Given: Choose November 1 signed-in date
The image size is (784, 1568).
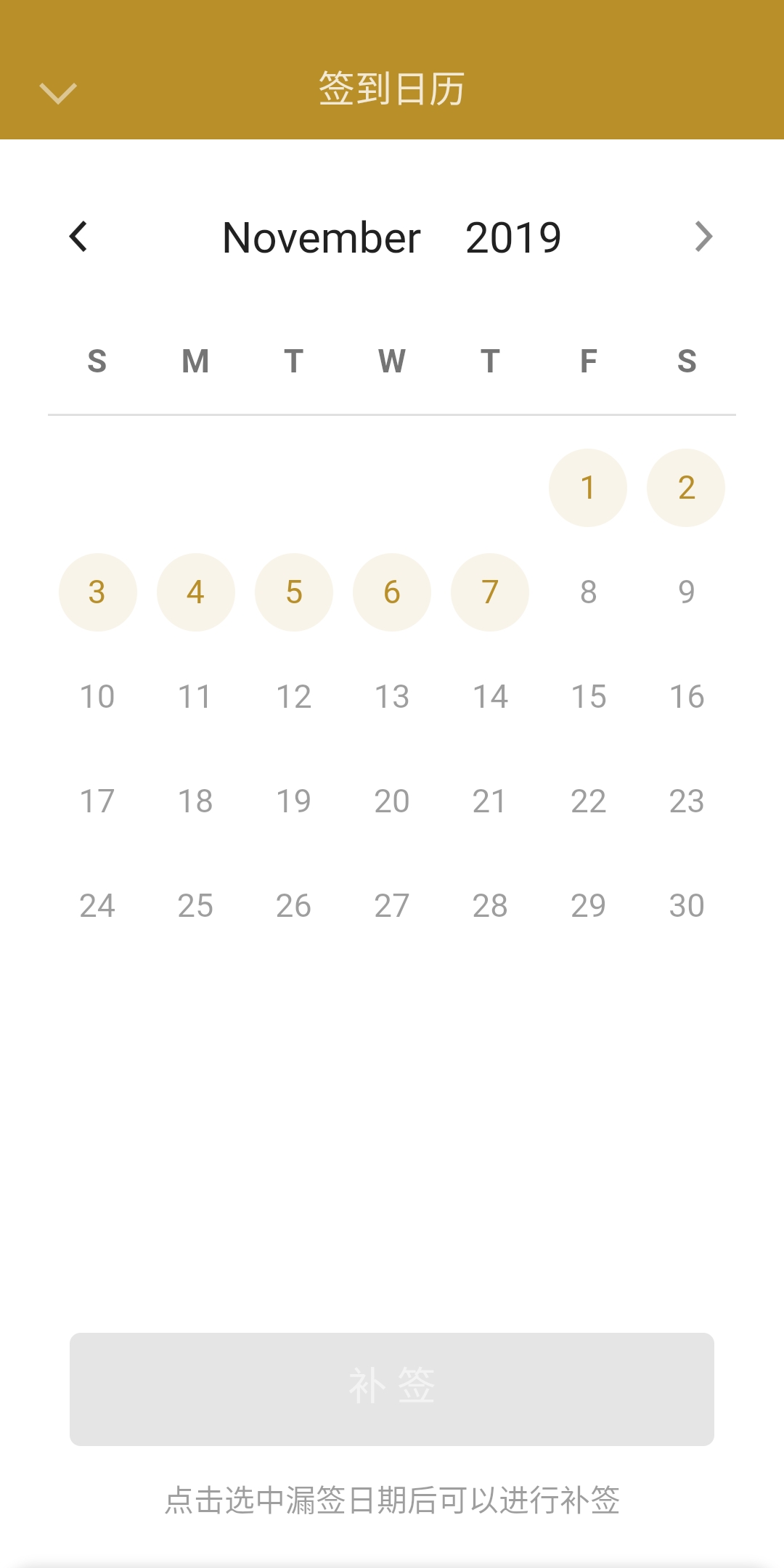Looking at the screenshot, I should 588,488.
